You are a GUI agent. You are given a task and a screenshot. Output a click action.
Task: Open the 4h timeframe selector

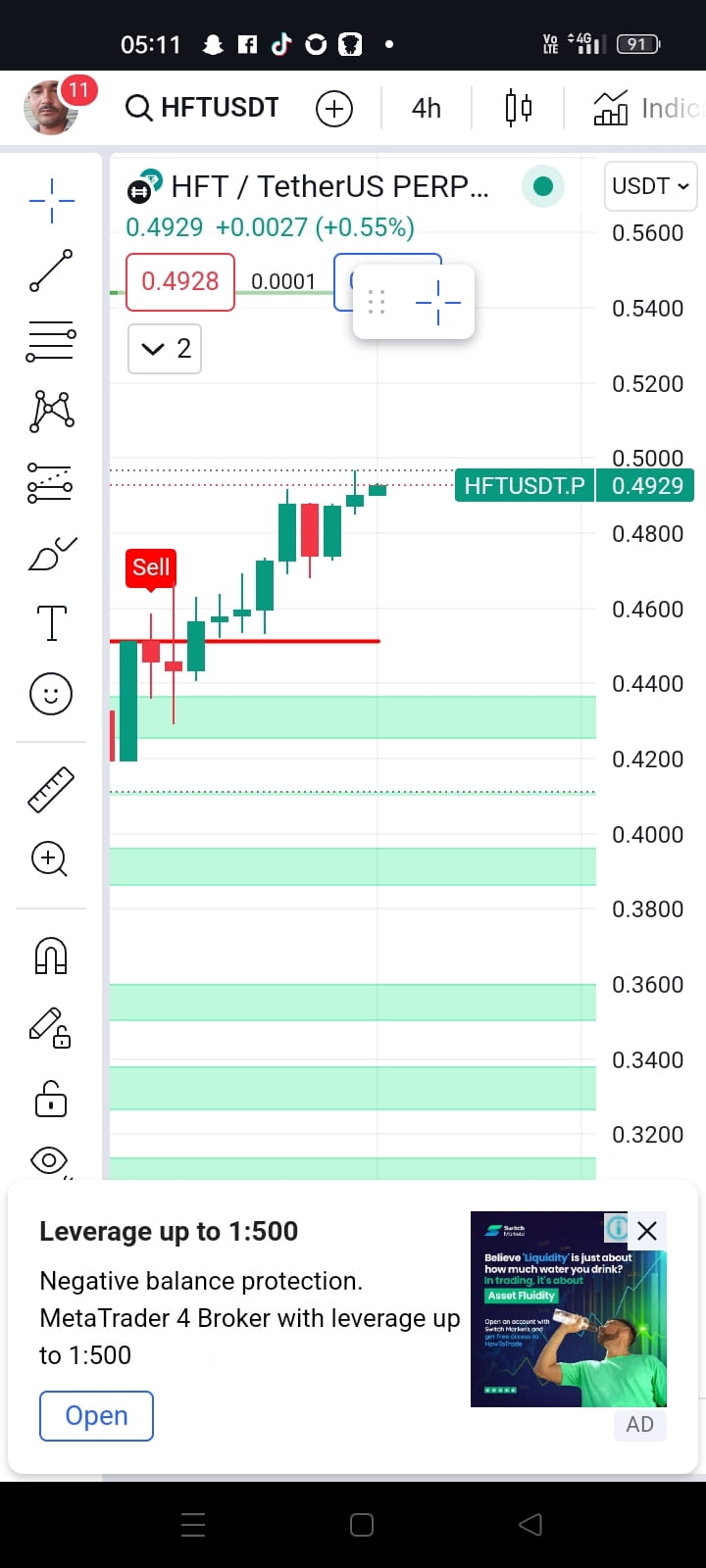[425, 108]
